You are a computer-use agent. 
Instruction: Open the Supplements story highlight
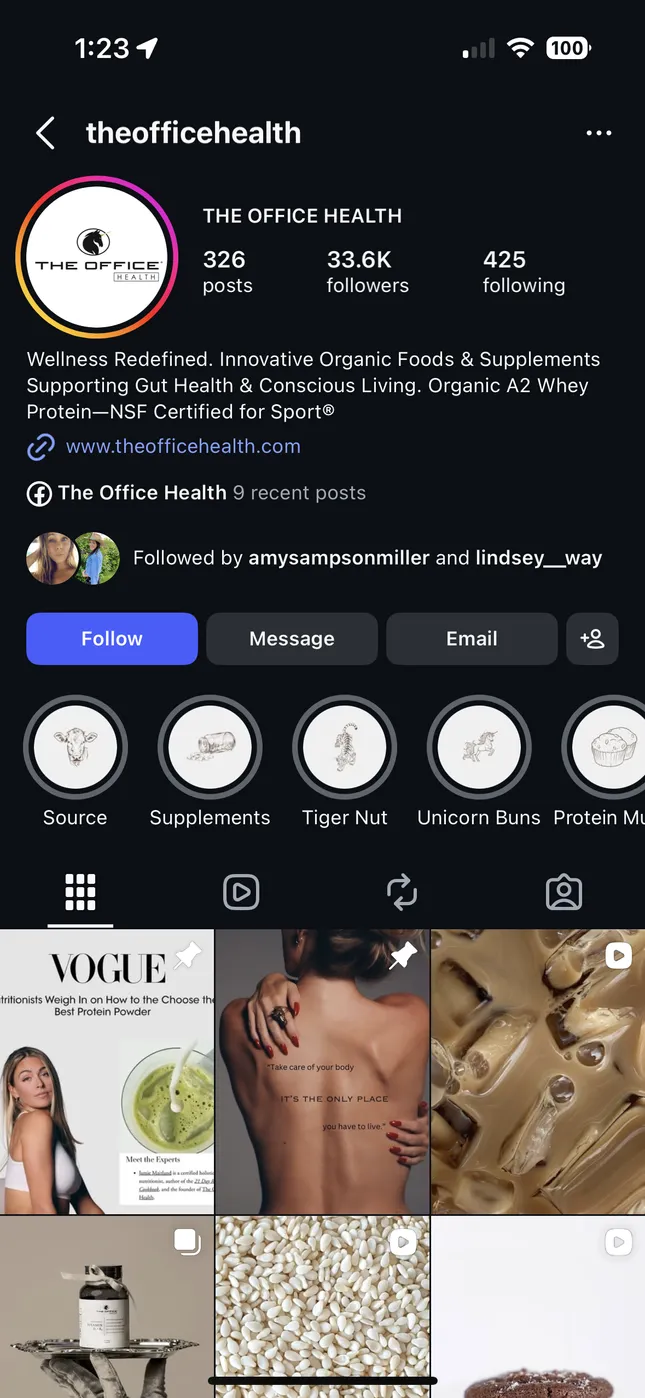tap(210, 748)
